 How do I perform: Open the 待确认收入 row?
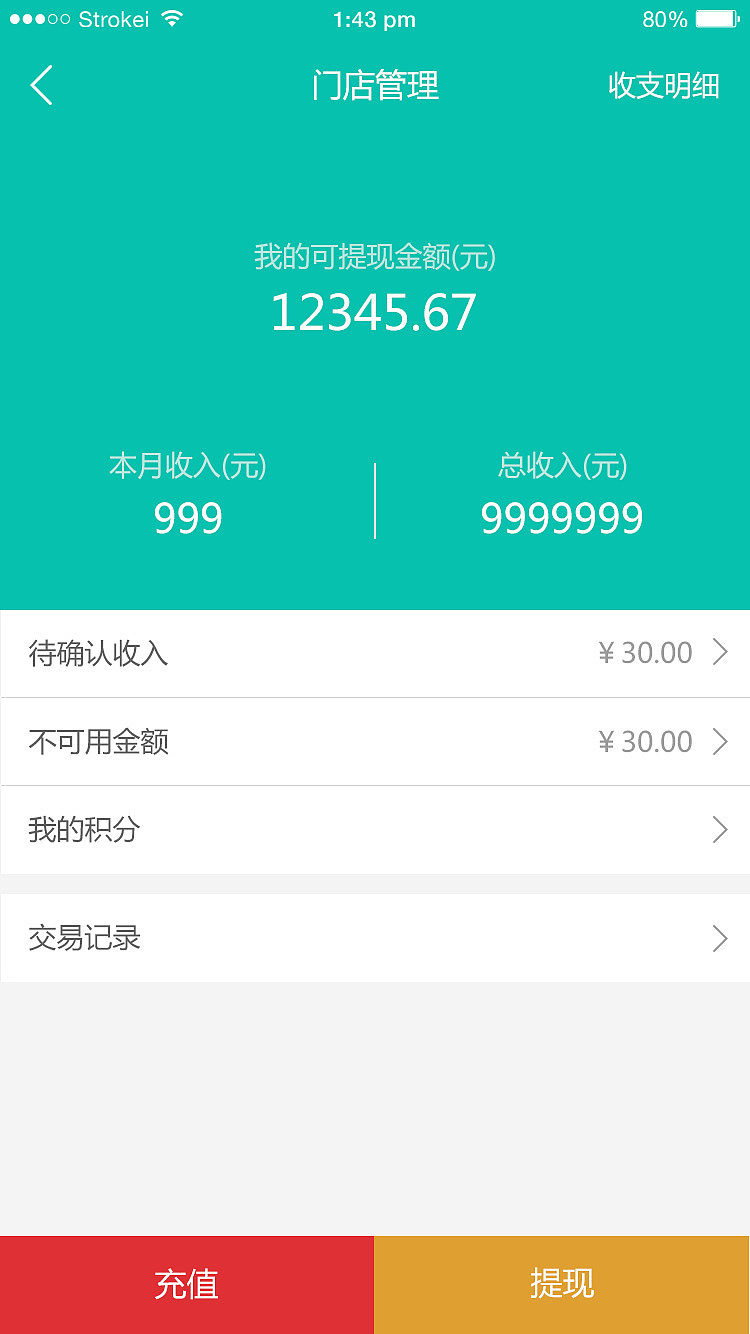pos(375,653)
